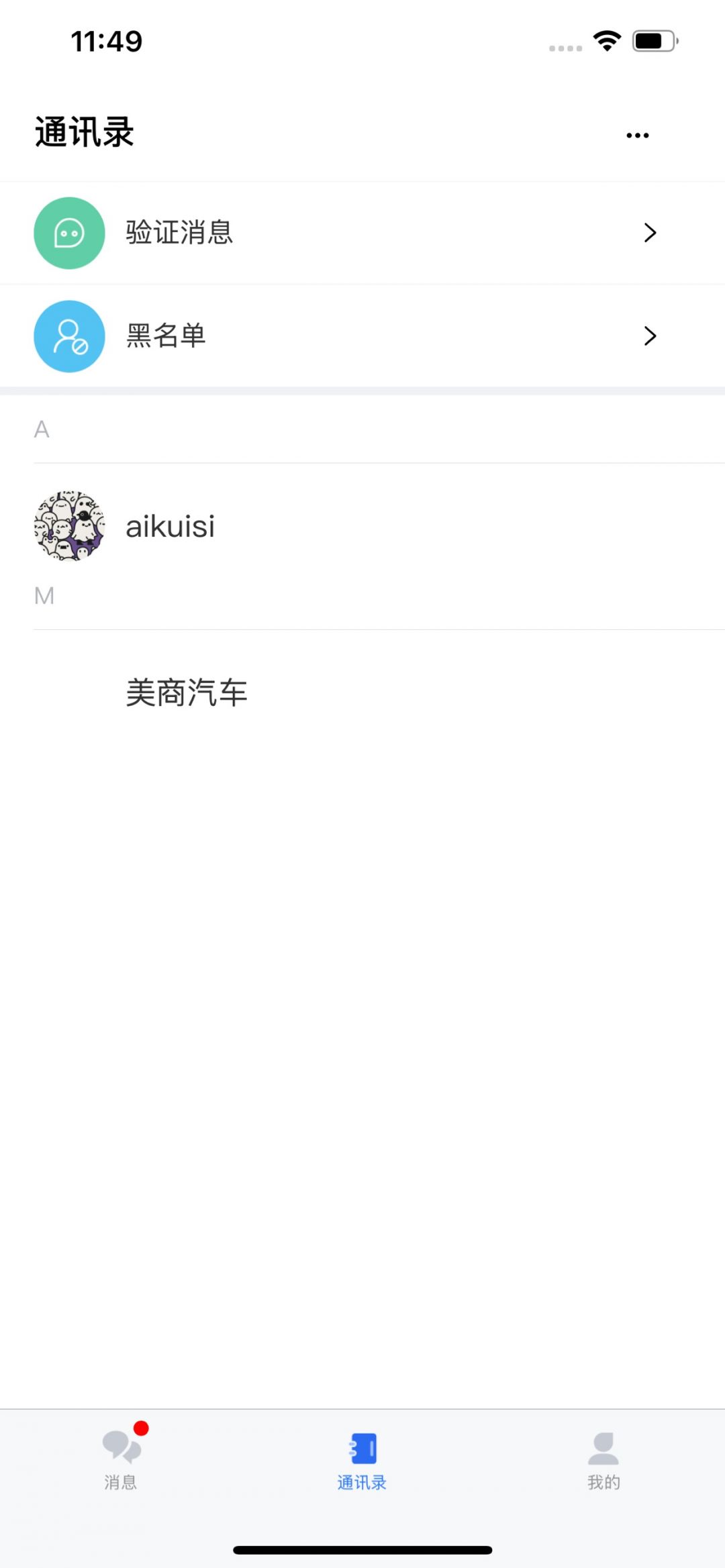
Task: Open the three-dot more options menu
Action: point(637,136)
